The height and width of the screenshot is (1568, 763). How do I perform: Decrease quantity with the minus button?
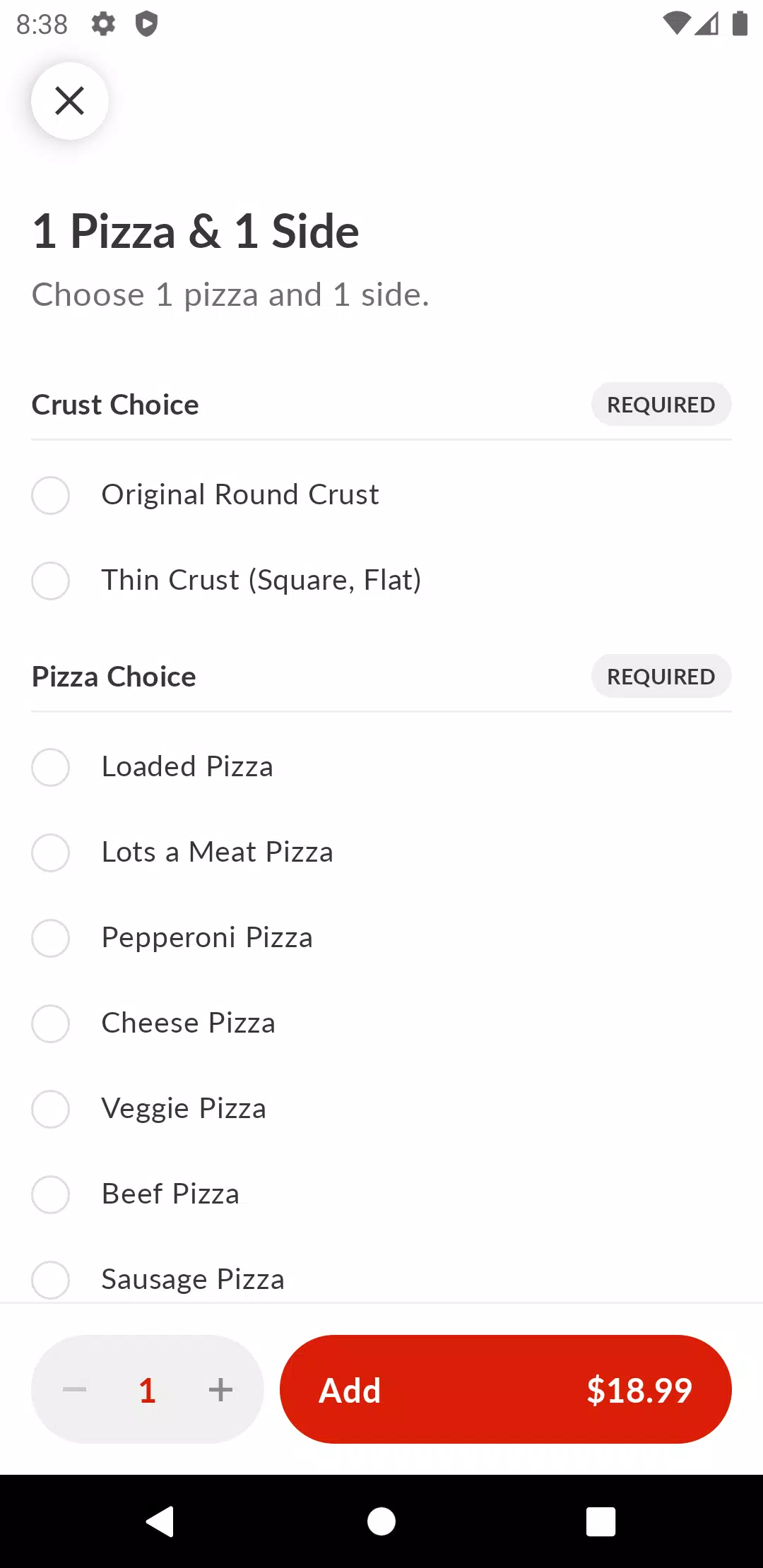tap(74, 1390)
